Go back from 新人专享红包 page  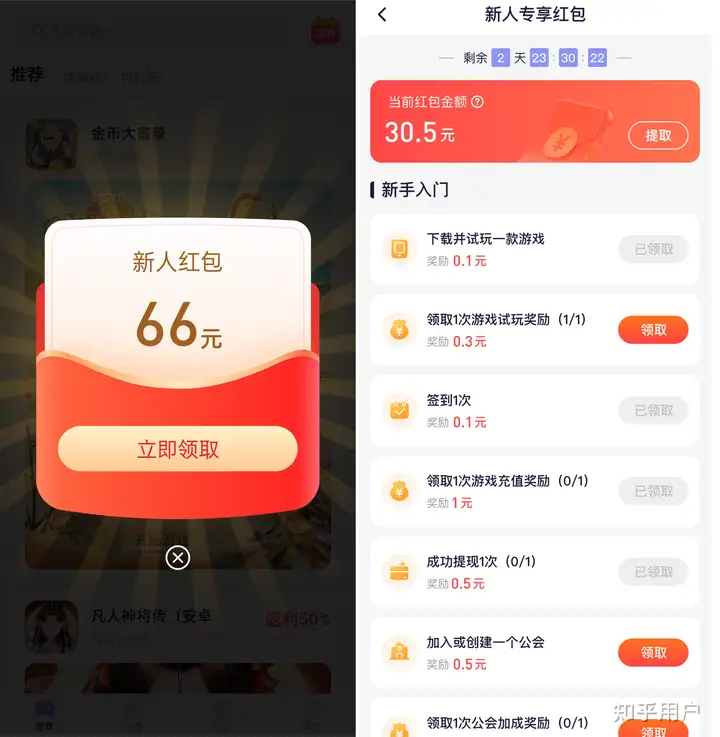(x=382, y=15)
